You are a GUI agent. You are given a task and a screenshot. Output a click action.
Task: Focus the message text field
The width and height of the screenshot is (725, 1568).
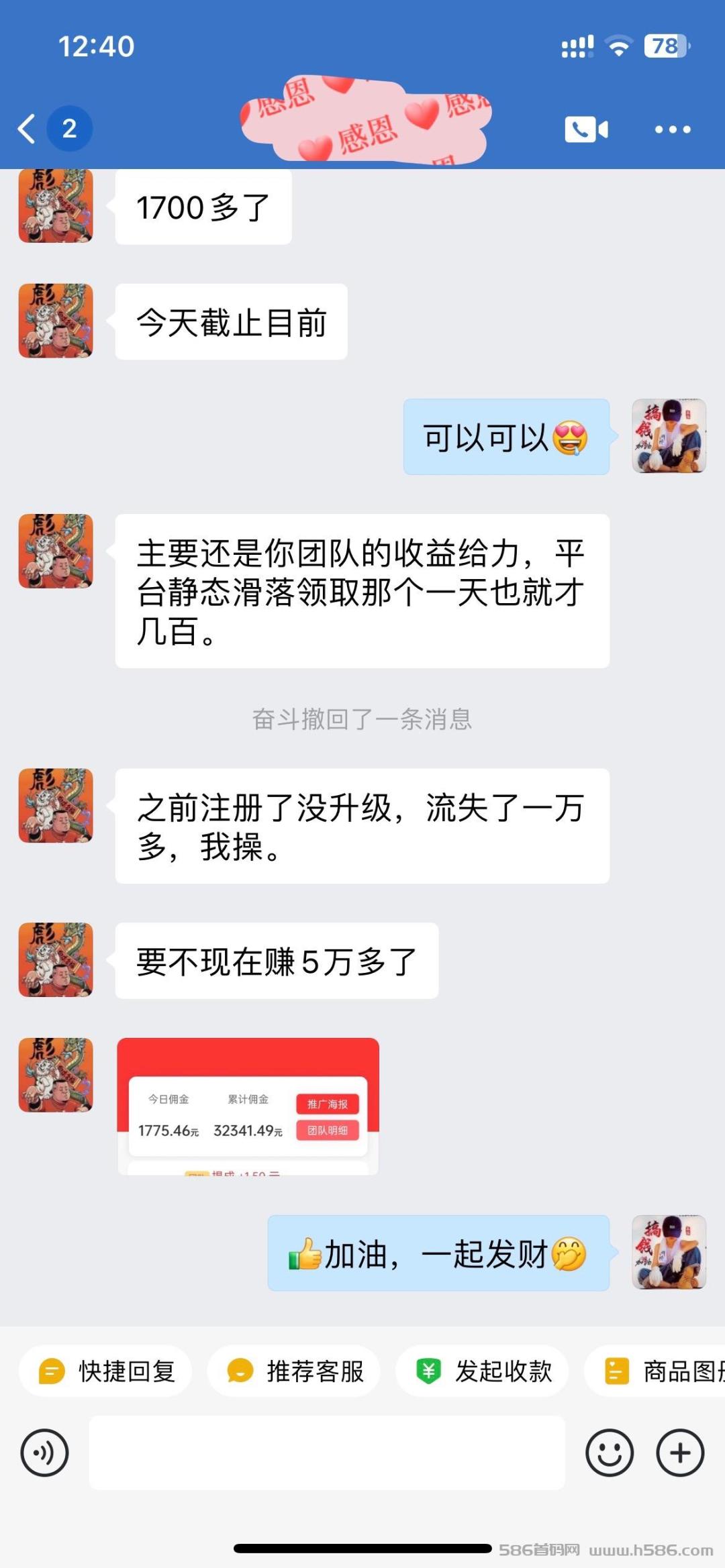(x=327, y=1453)
